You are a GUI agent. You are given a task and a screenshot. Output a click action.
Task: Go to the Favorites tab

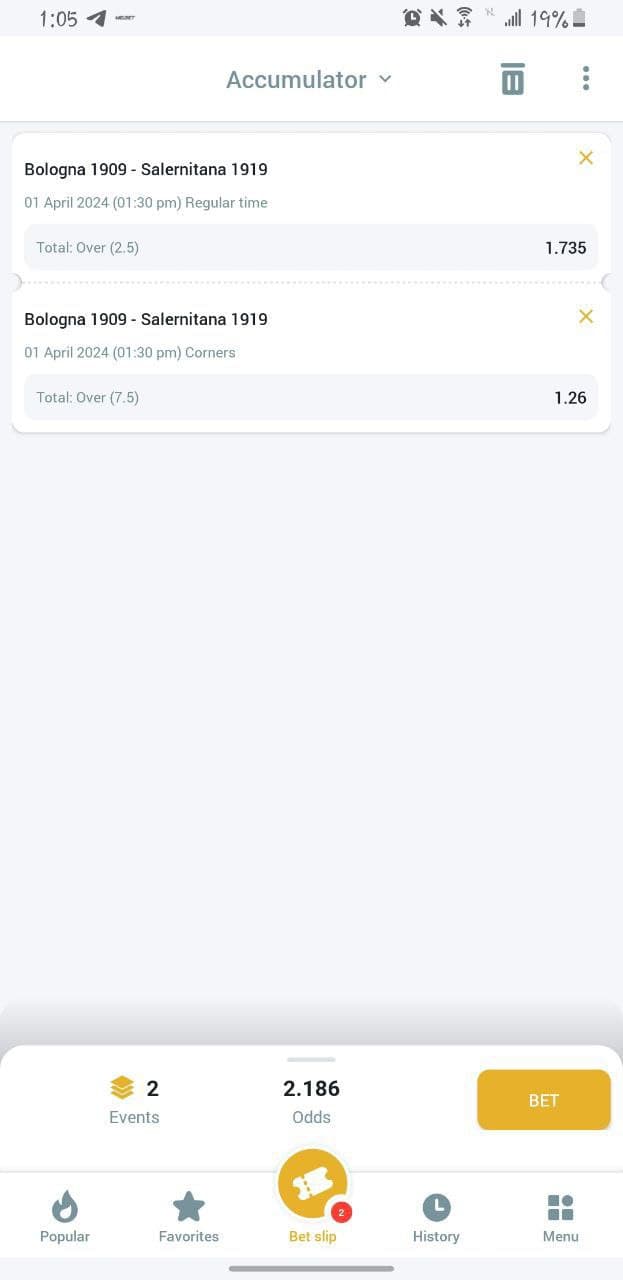[x=189, y=1217]
